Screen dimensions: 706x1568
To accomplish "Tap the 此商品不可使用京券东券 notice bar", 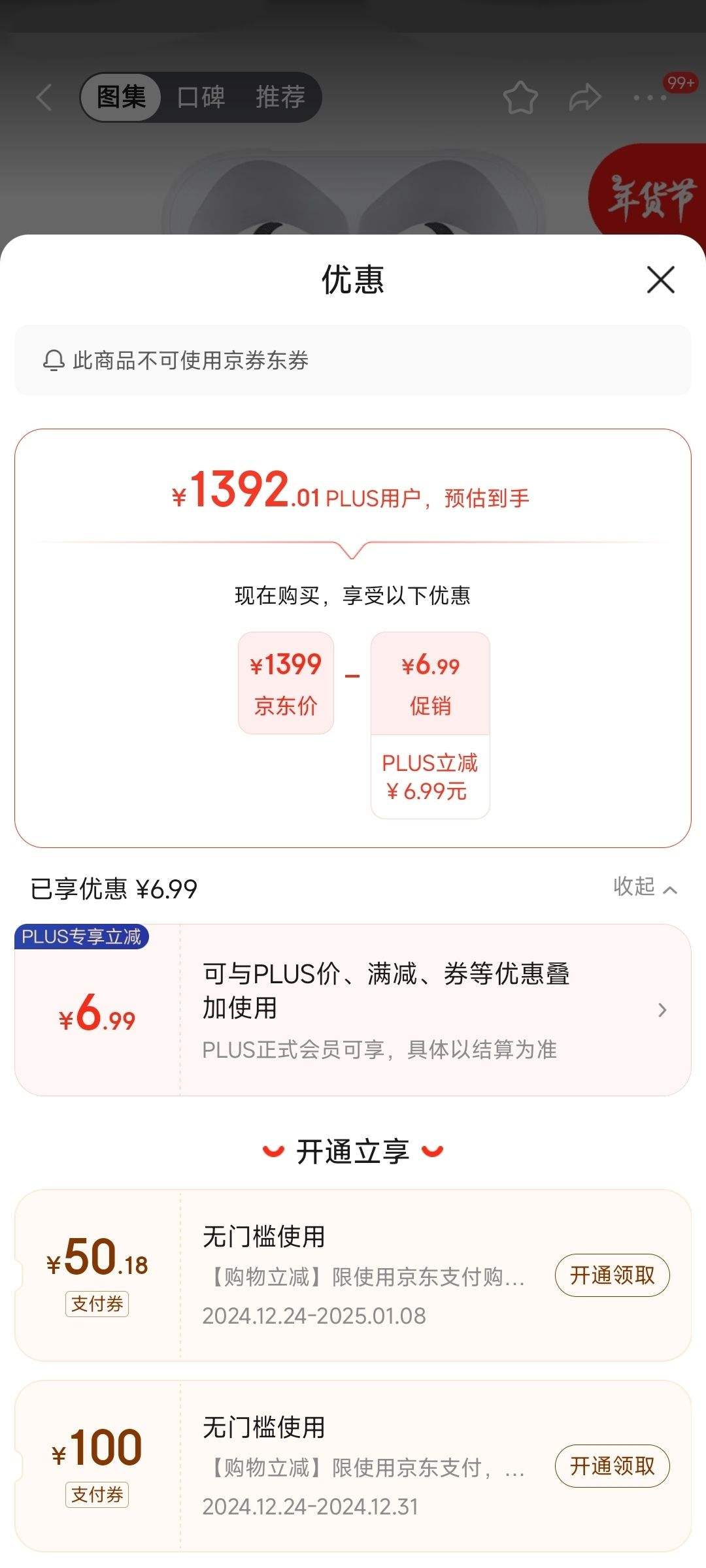I will tap(353, 360).
